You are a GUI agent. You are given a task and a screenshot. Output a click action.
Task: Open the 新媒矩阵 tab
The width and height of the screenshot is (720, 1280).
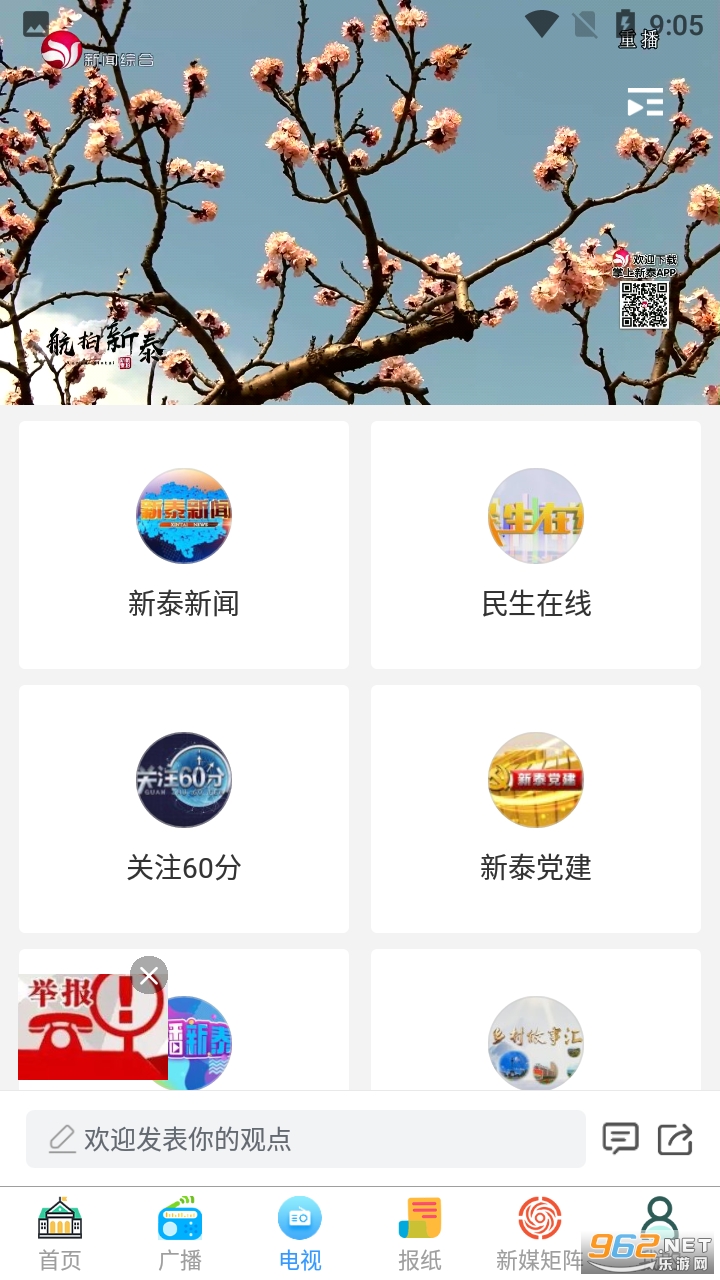pos(540,1234)
